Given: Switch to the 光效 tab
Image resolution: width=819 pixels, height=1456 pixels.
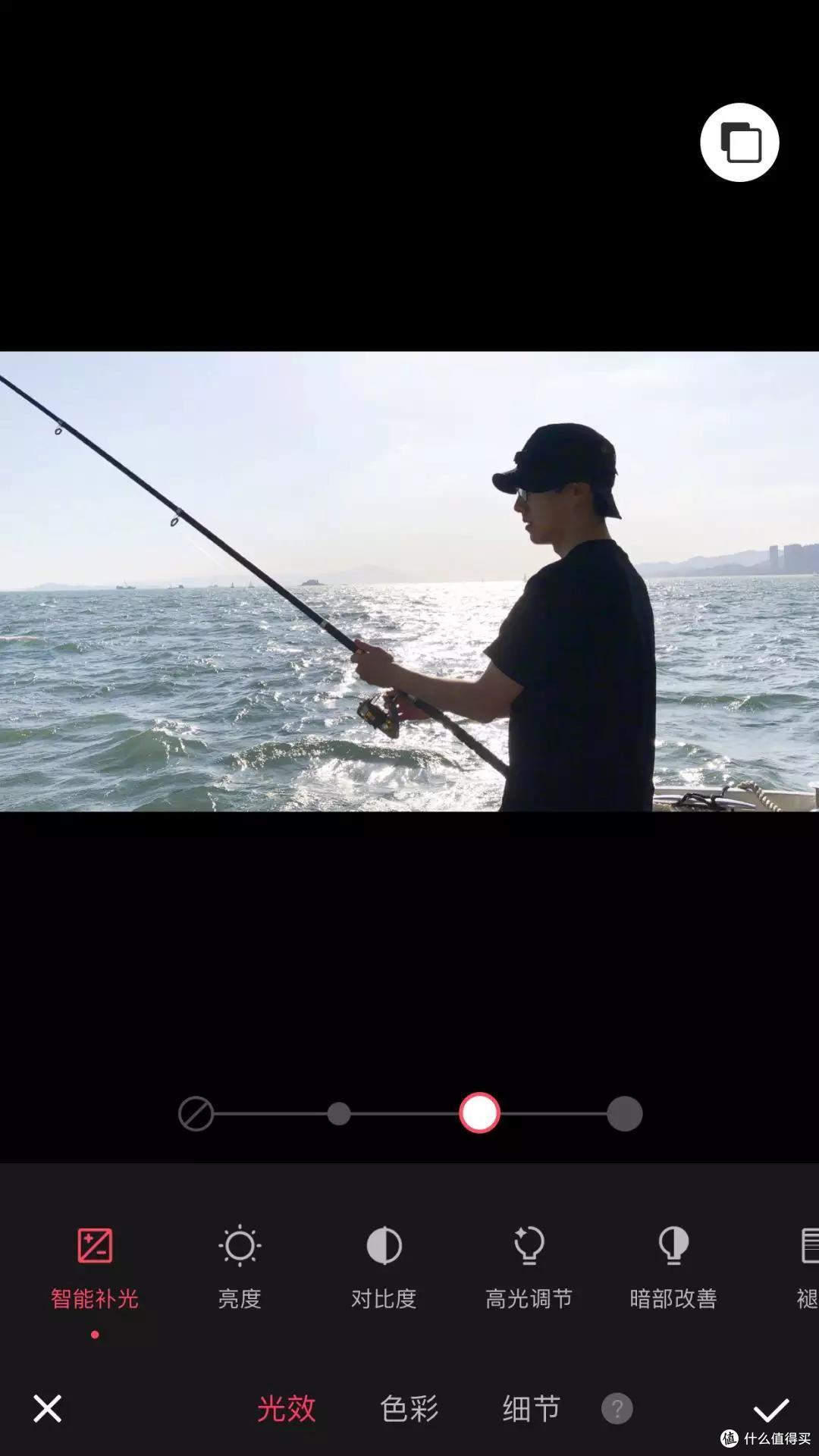Looking at the screenshot, I should [x=286, y=1409].
